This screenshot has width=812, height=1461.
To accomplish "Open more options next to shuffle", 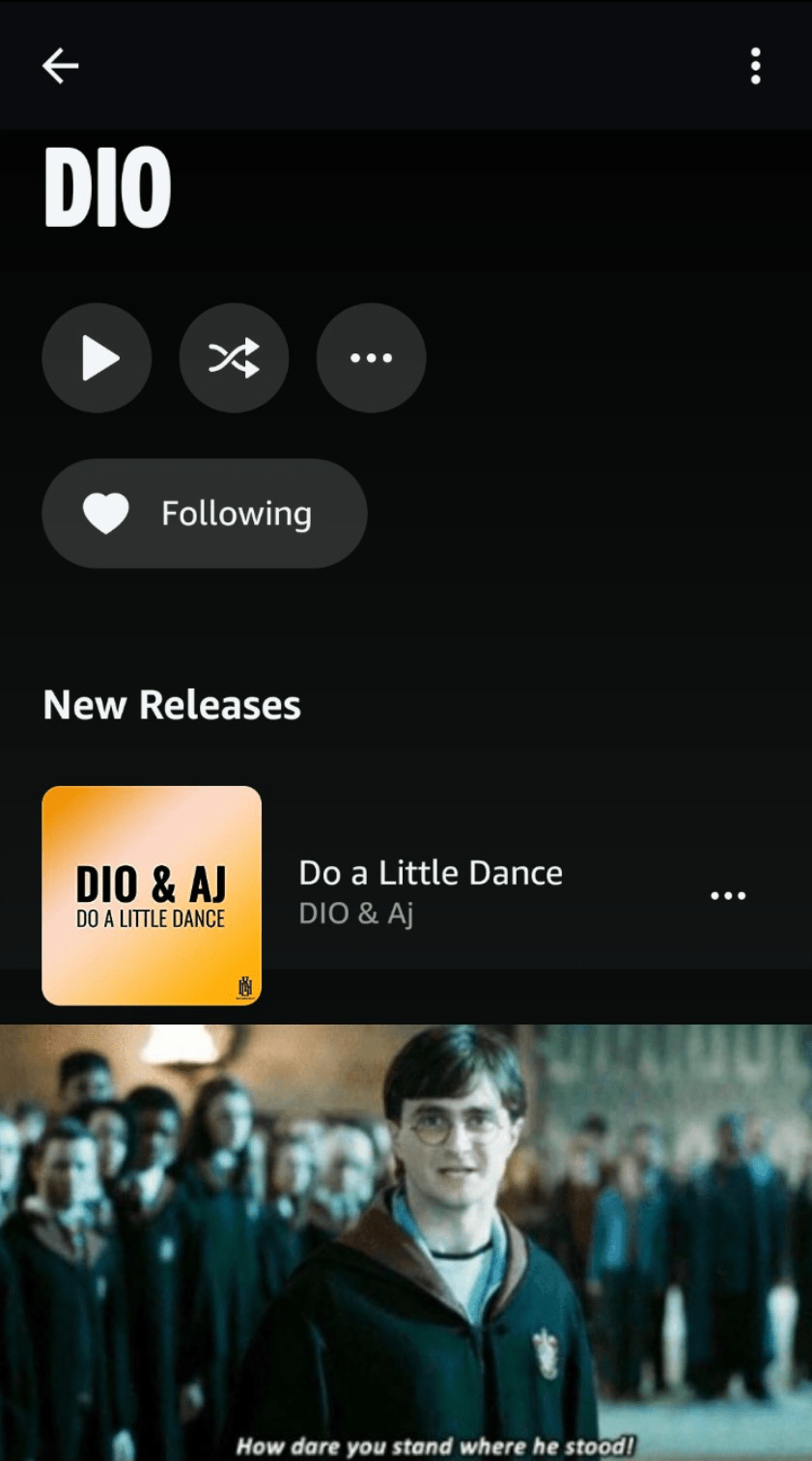I will [x=371, y=358].
